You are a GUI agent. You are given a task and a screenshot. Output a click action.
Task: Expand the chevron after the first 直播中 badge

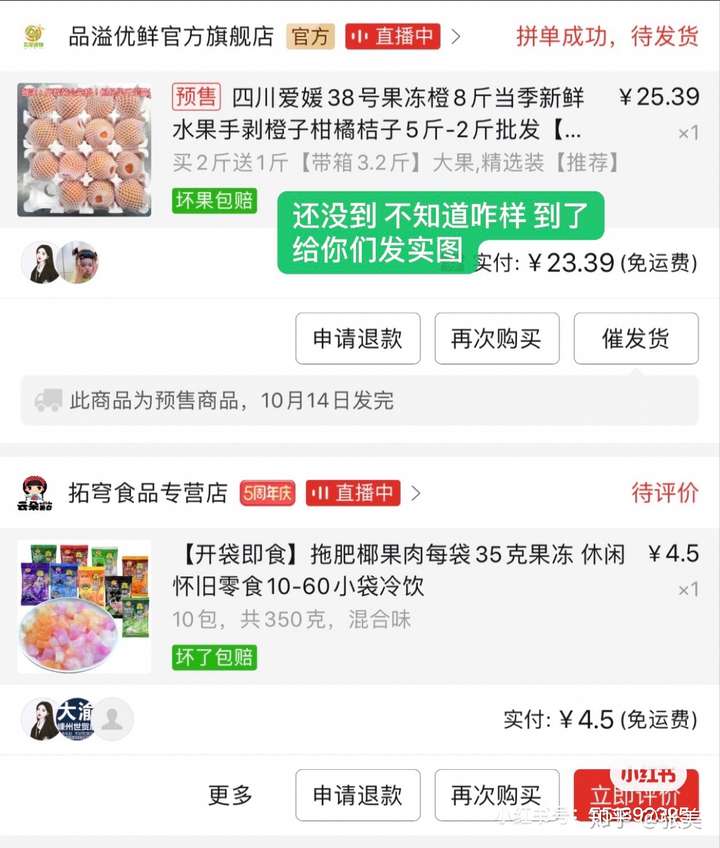pos(454,36)
